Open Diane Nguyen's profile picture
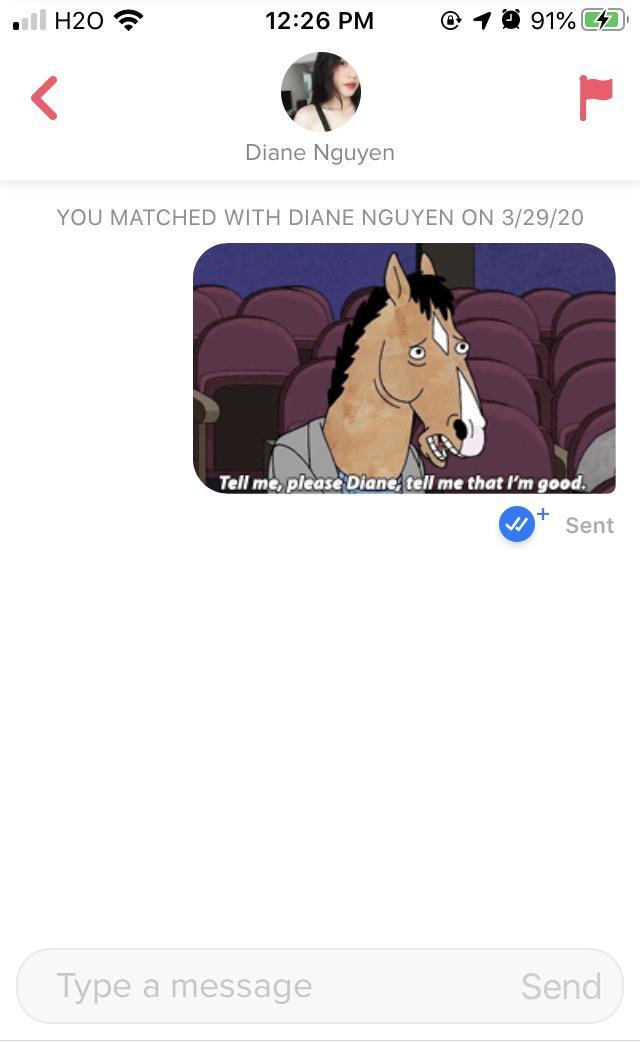The width and height of the screenshot is (640, 1043). [x=320, y=92]
